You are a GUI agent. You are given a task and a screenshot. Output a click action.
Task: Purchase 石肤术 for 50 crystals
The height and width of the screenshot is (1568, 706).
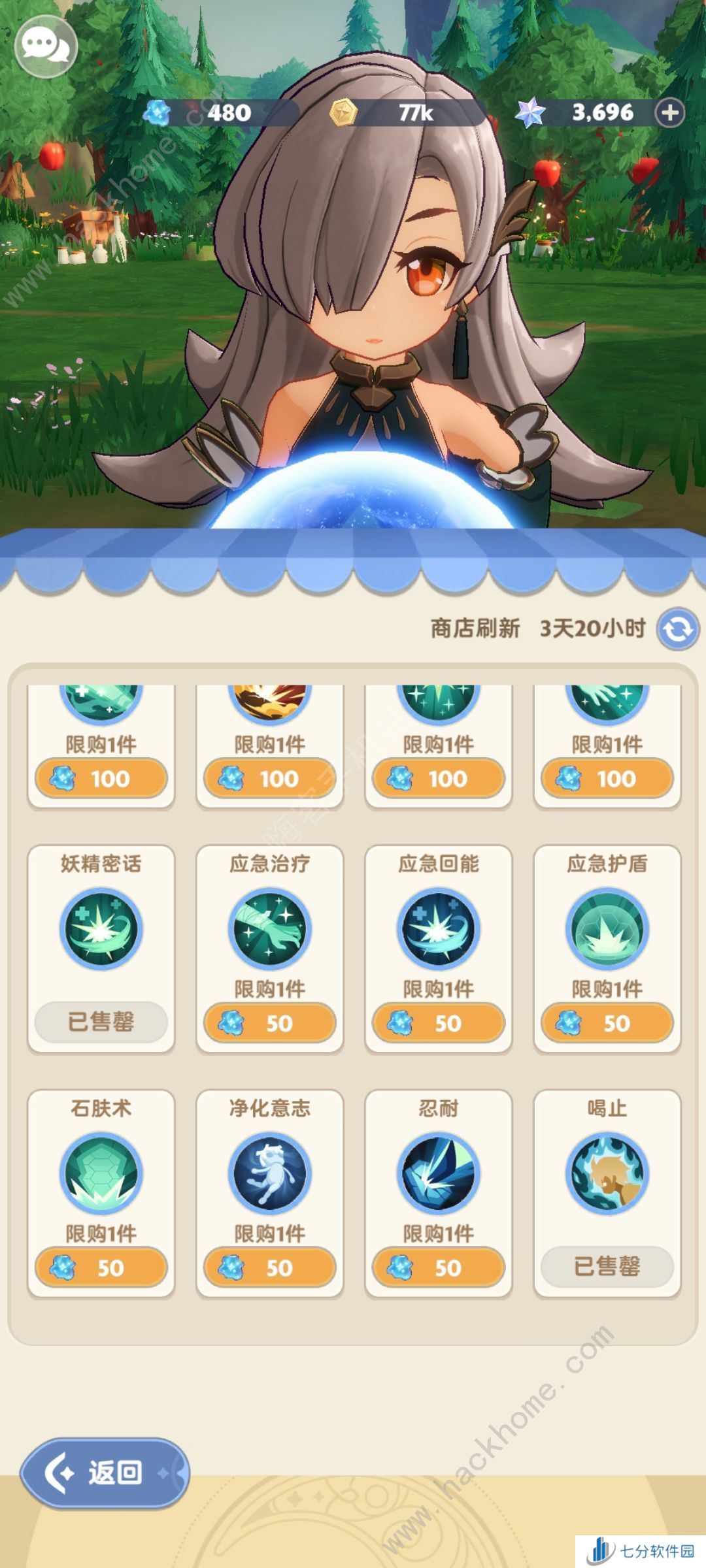tap(101, 1268)
